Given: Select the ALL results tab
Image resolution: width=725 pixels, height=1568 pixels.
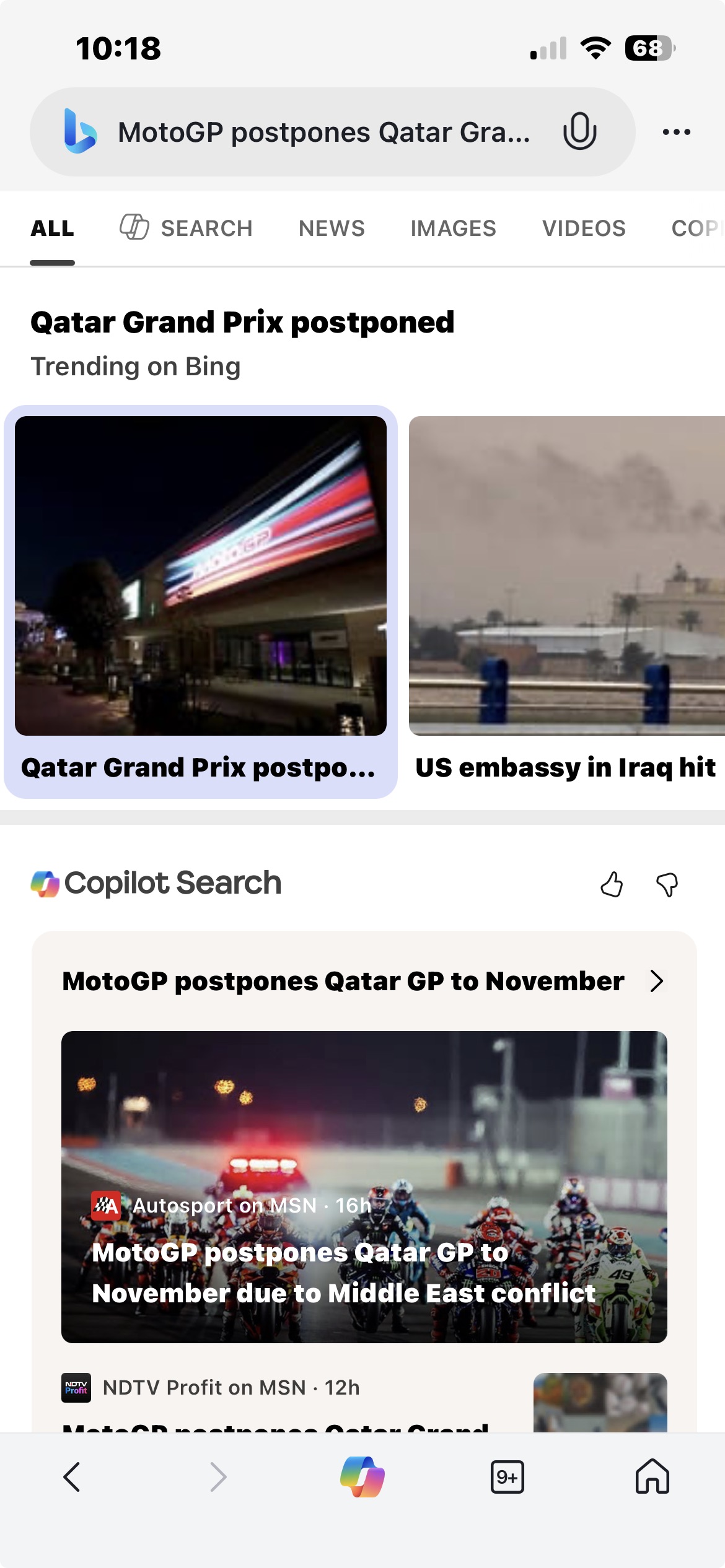Looking at the screenshot, I should pos(53,229).
